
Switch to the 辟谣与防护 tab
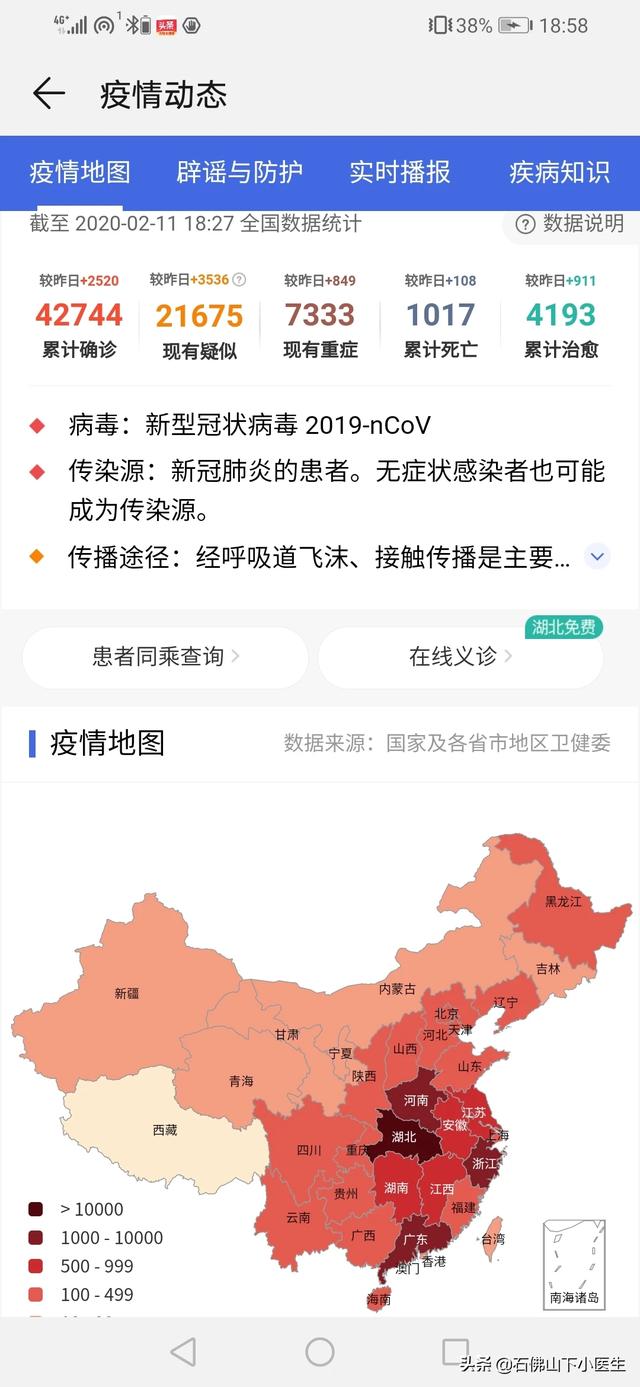pos(240,171)
